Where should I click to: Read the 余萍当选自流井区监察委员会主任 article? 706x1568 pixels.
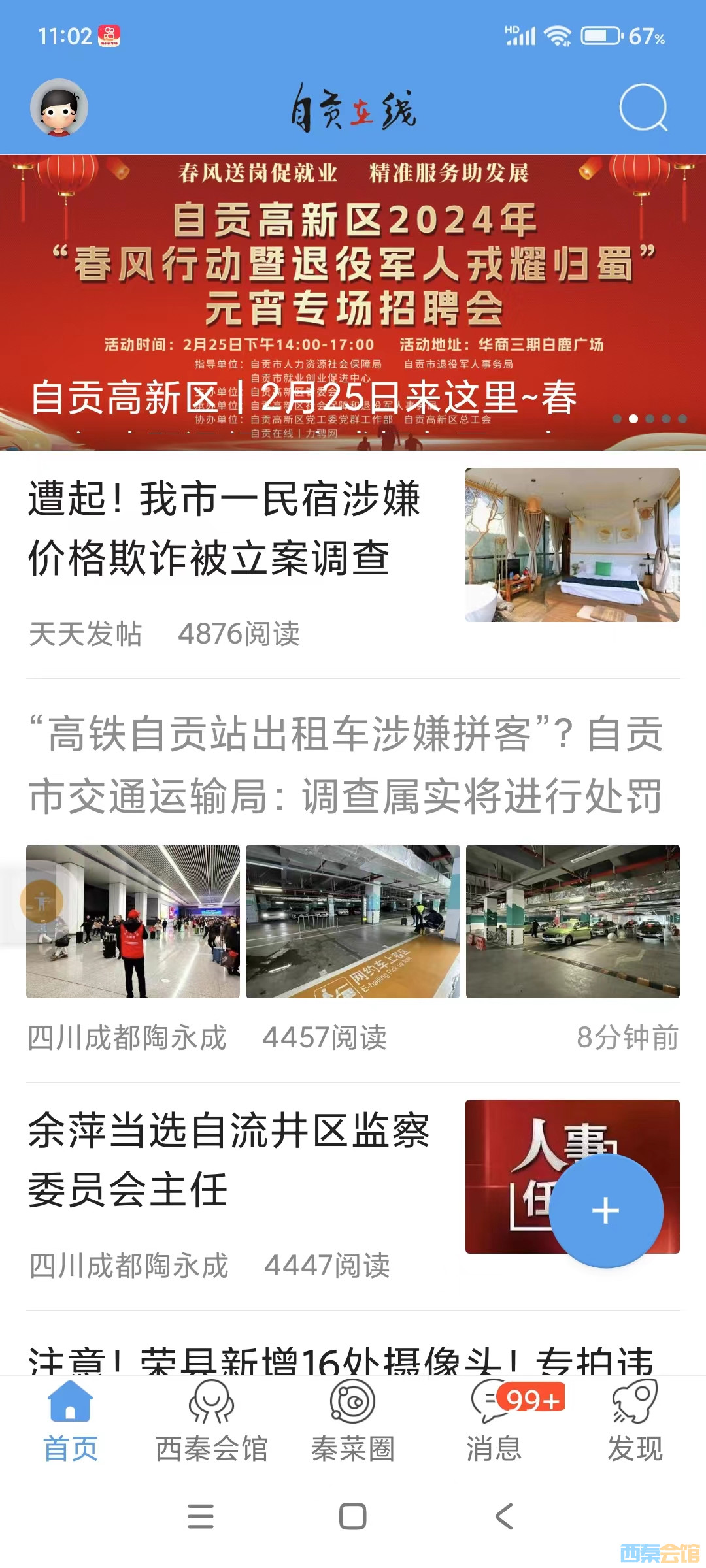229,1160
